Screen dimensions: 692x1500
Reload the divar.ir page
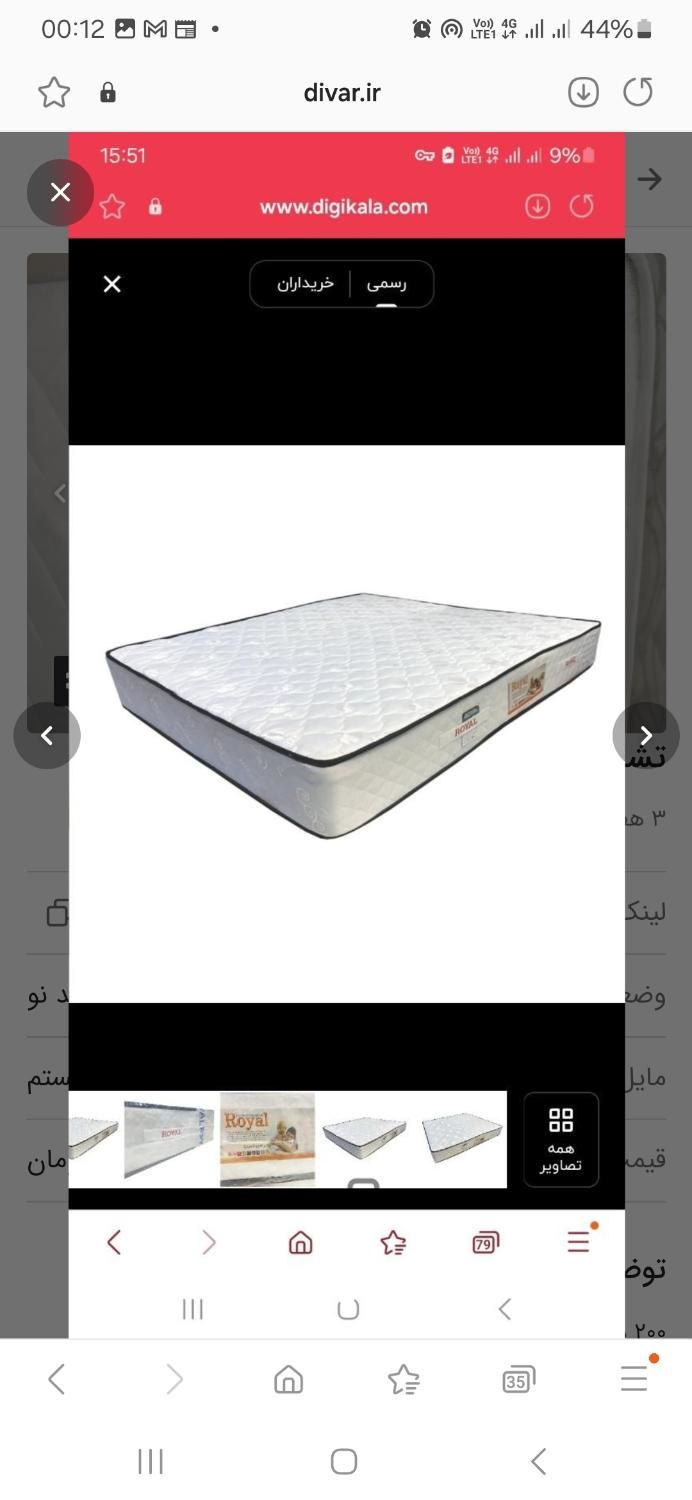pos(638,93)
